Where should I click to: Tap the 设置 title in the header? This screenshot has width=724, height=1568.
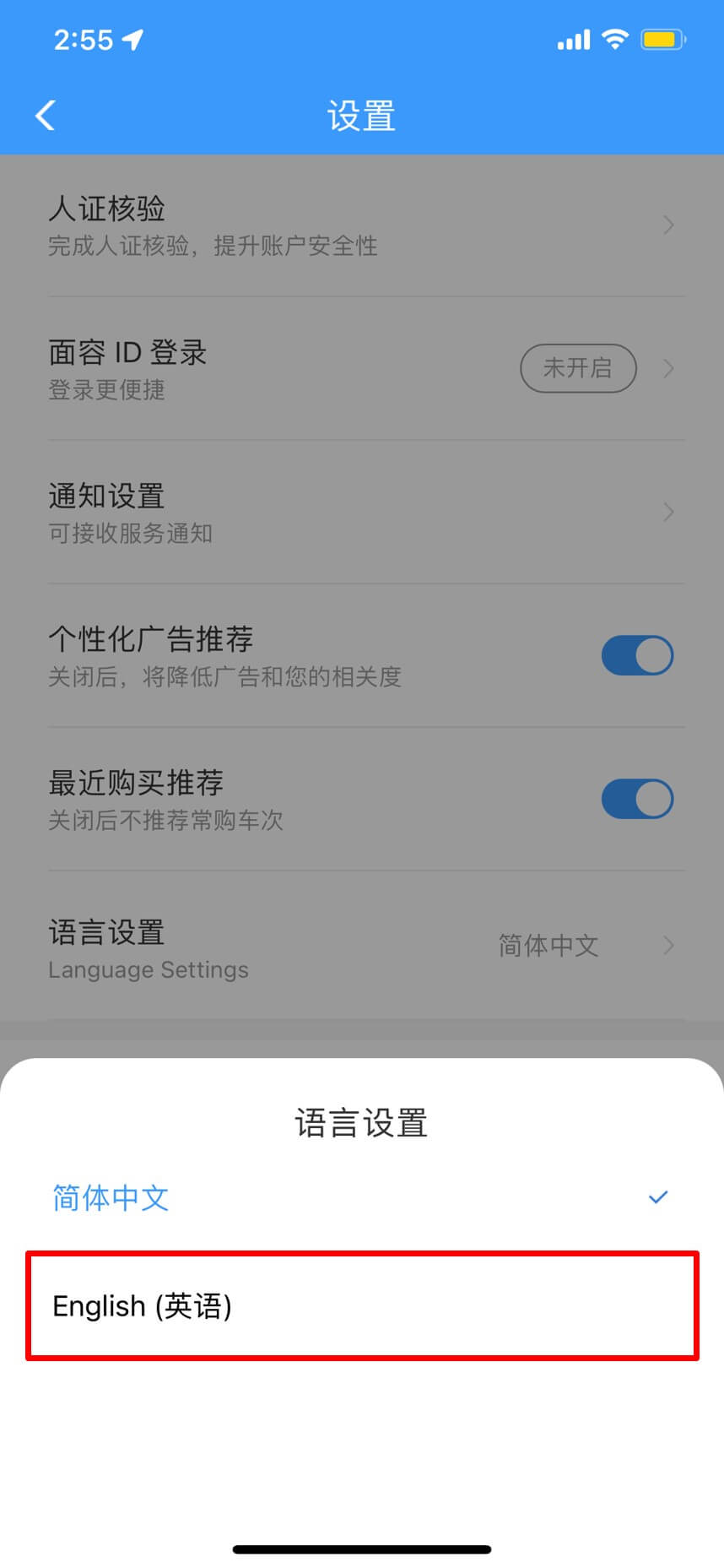click(x=362, y=116)
